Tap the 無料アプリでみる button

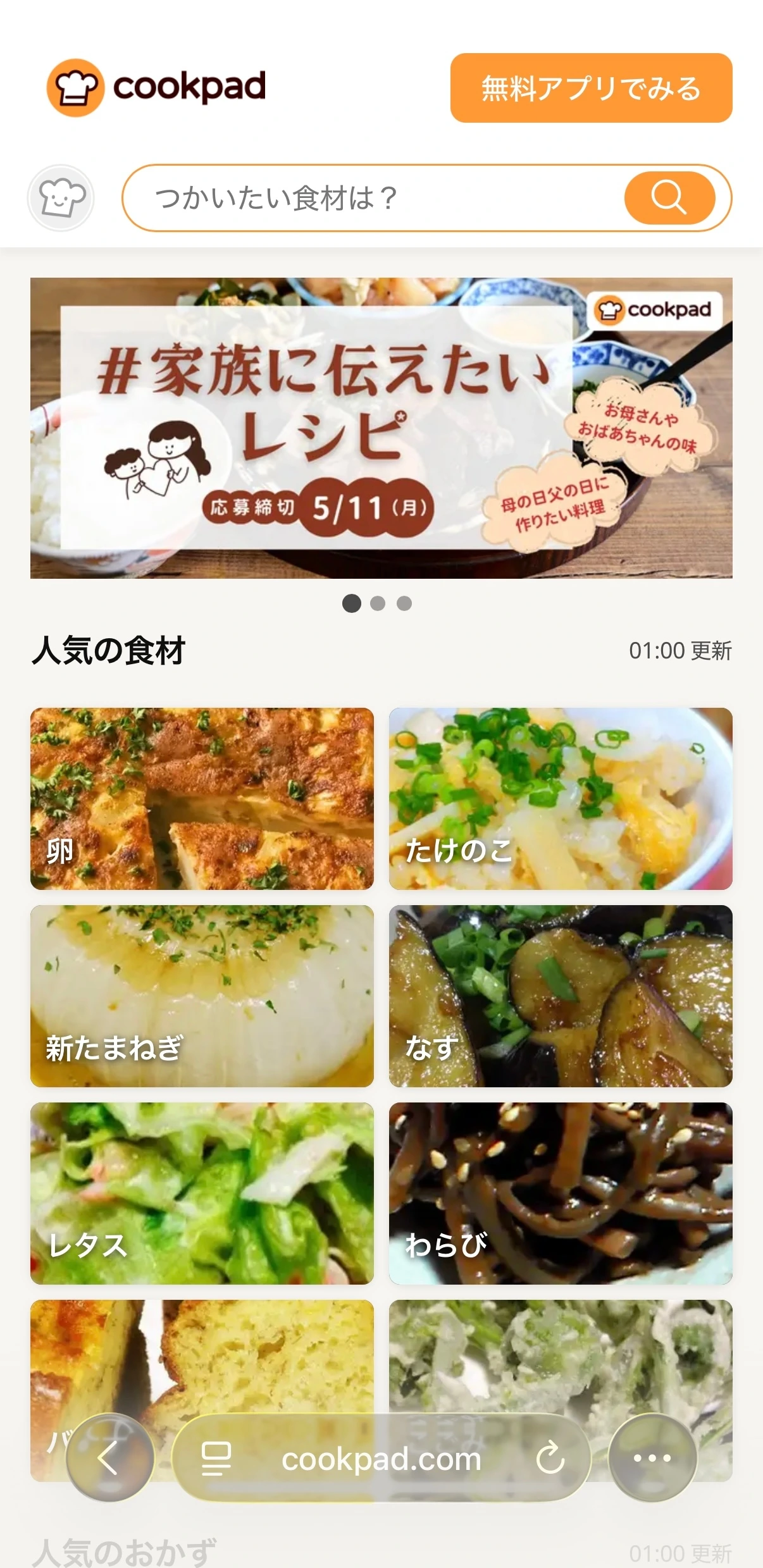click(591, 88)
